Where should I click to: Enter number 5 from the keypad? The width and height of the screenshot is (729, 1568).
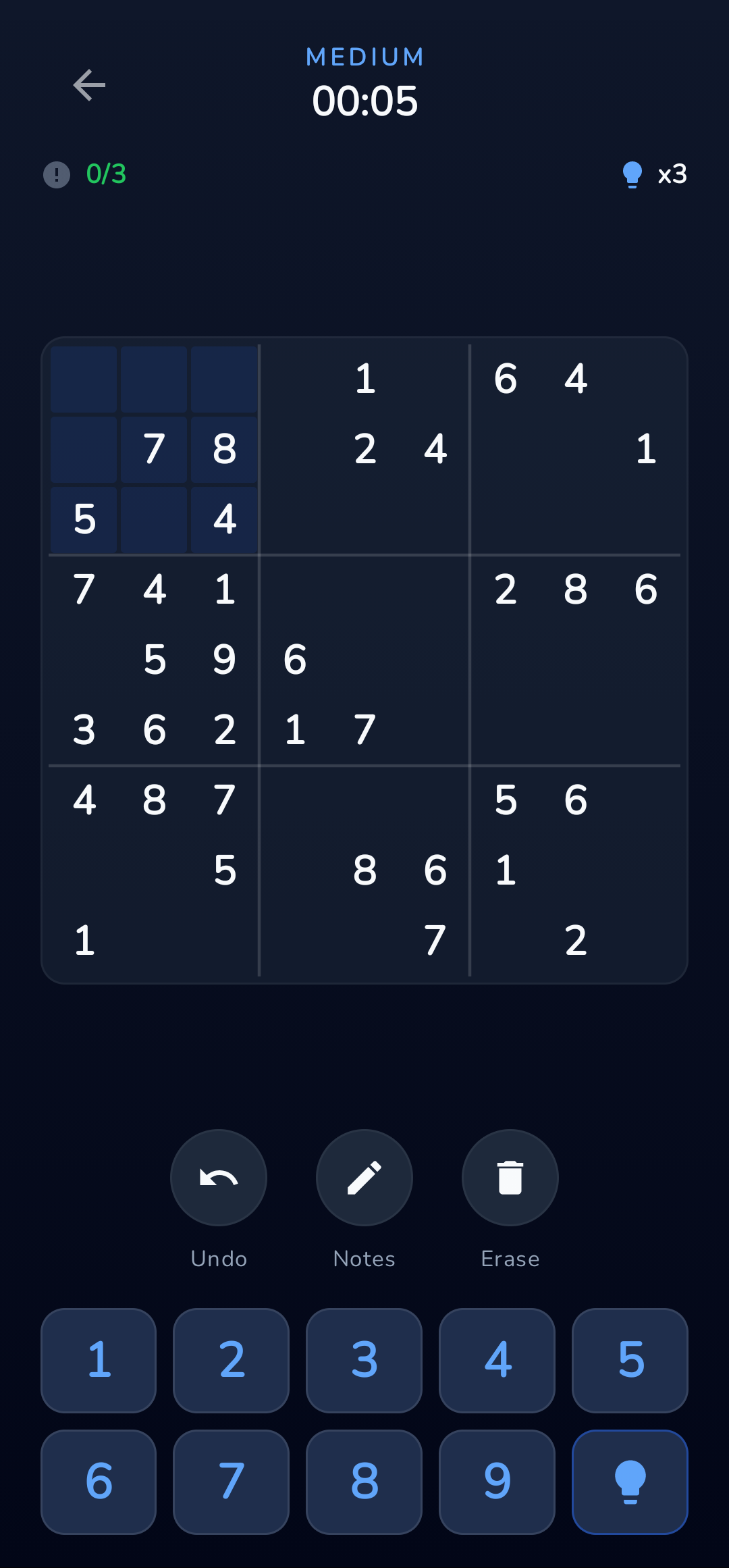click(x=630, y=1360)
